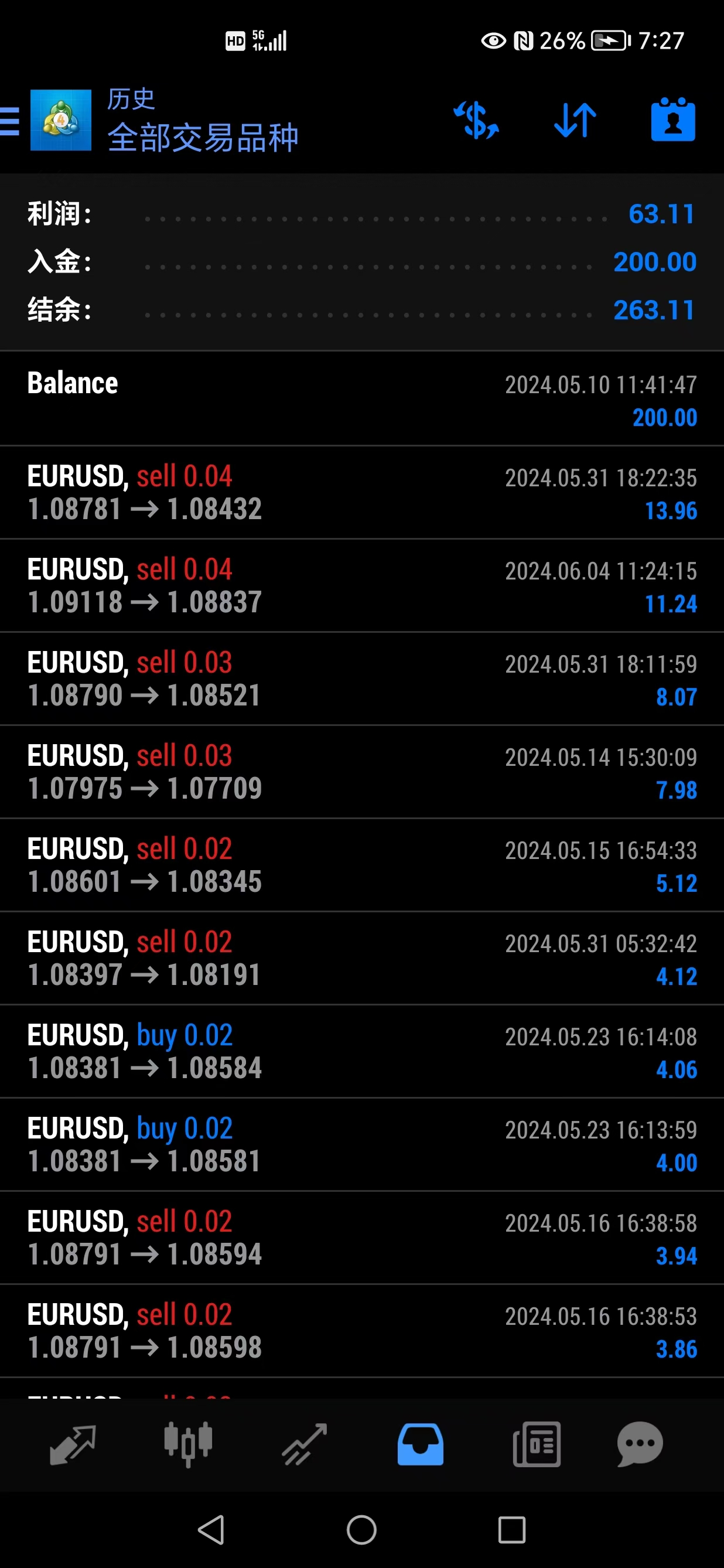Open the EURUSD buy trade with profit 4.06
This screenshot has height=1568, width=724.
pos(361,1051)
